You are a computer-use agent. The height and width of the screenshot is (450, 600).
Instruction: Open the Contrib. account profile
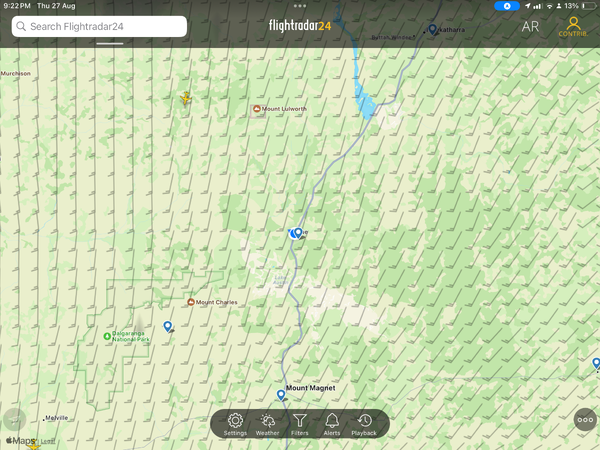pos(573,26)
